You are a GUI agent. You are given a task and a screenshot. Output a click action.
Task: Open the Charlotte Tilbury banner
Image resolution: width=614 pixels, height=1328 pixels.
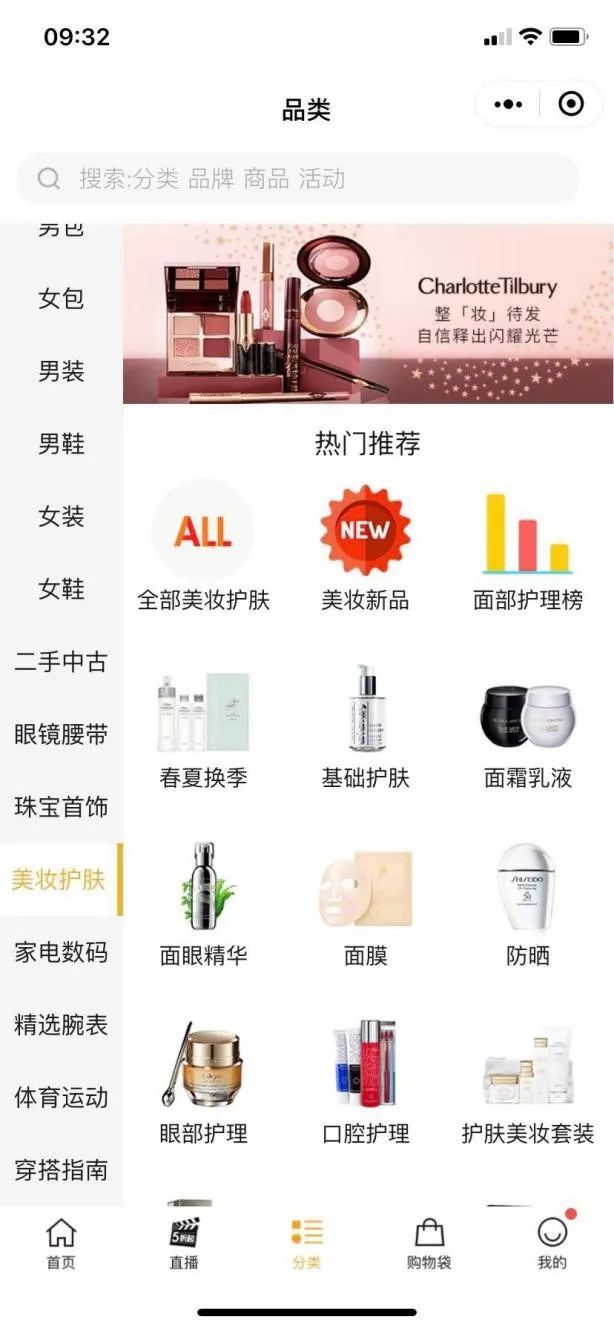(368, 313)
